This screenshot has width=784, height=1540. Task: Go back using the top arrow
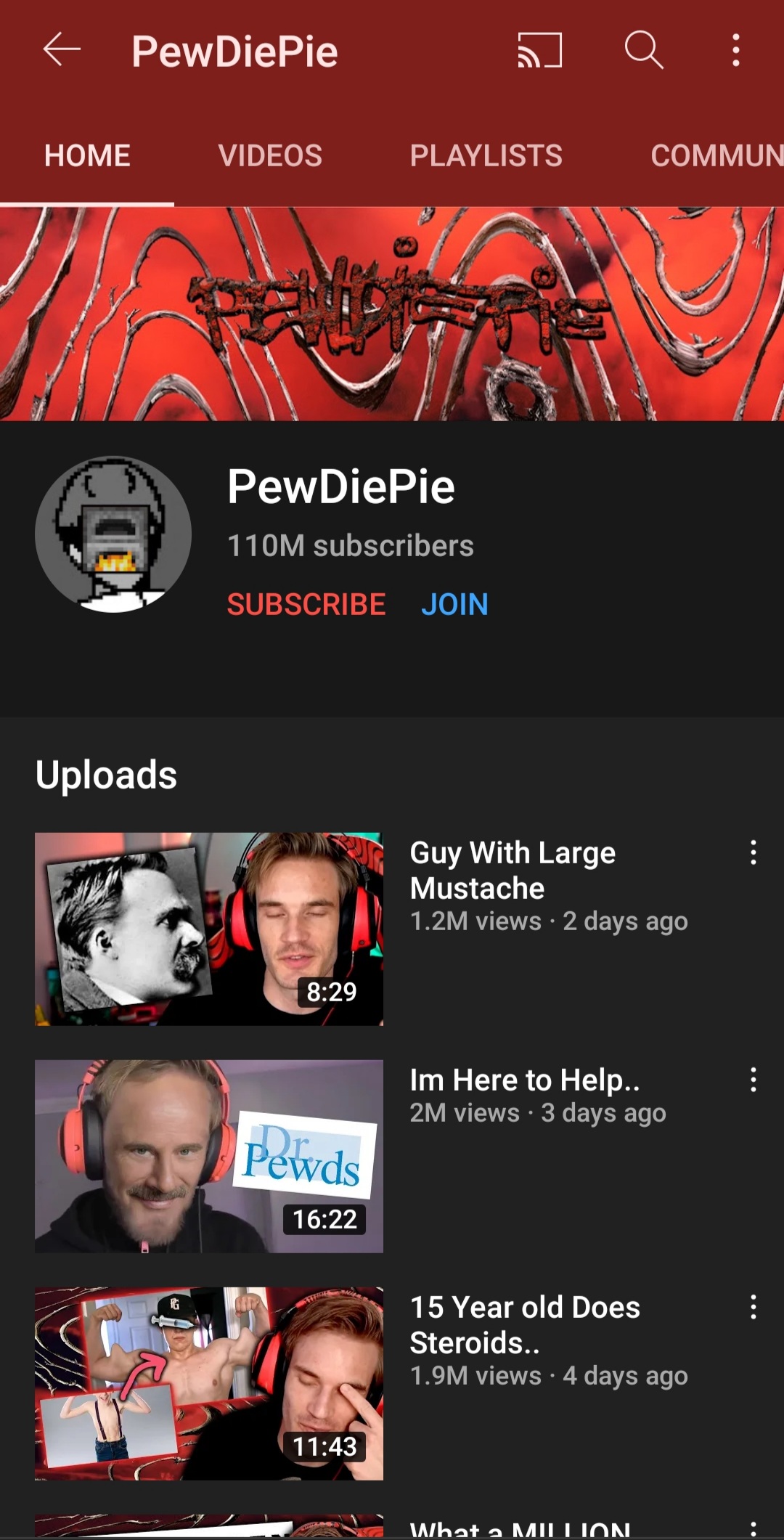click(62, 50)
